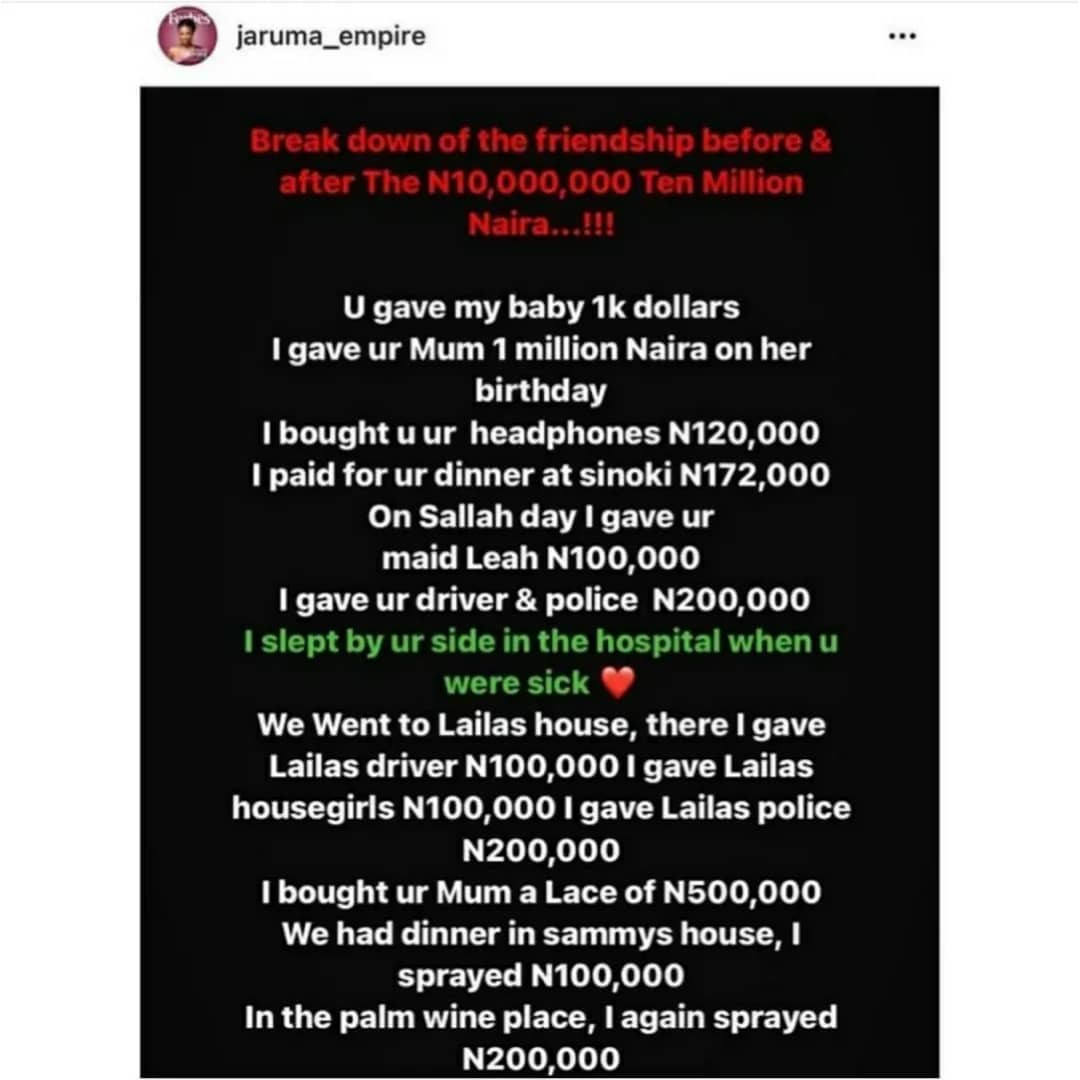Open the friendship breakdown post image
This screenshot has height=1080, width=1080.
pyautogui.click(x=539, y=580)
